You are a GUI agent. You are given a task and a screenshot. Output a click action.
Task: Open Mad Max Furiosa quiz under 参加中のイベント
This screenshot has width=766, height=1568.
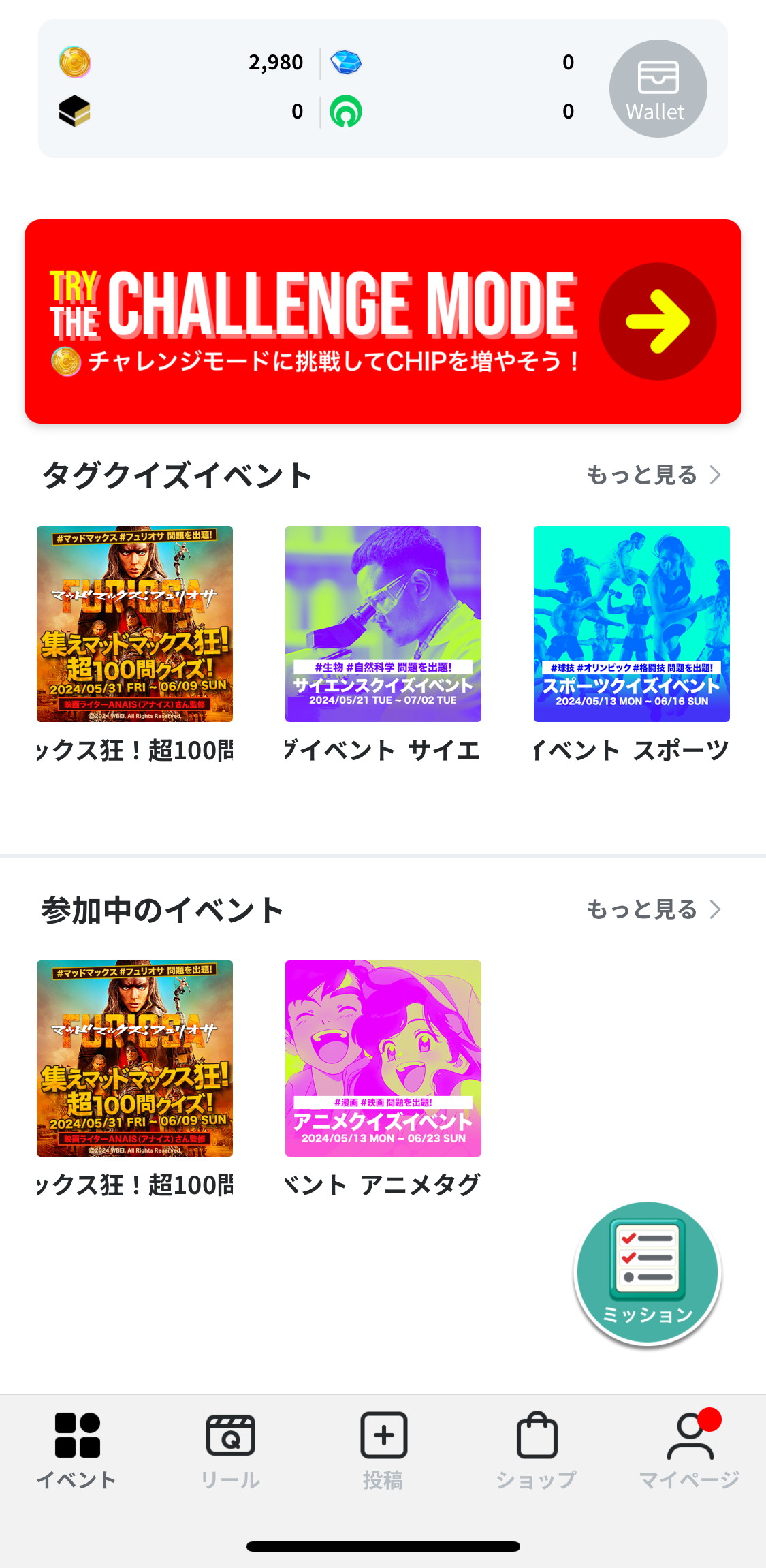(135, 1059)
